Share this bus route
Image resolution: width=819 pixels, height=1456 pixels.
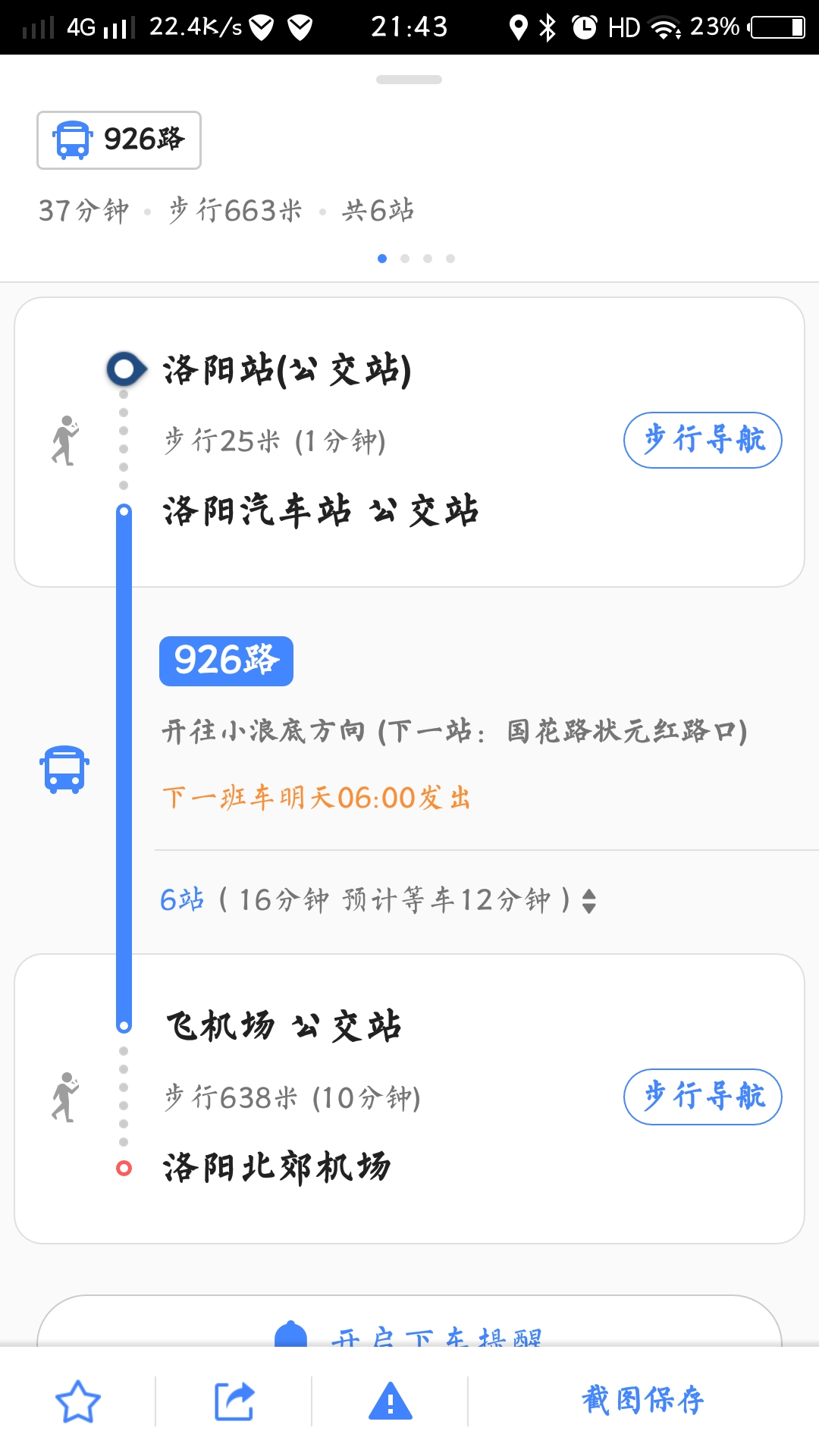pos(234,1401)
